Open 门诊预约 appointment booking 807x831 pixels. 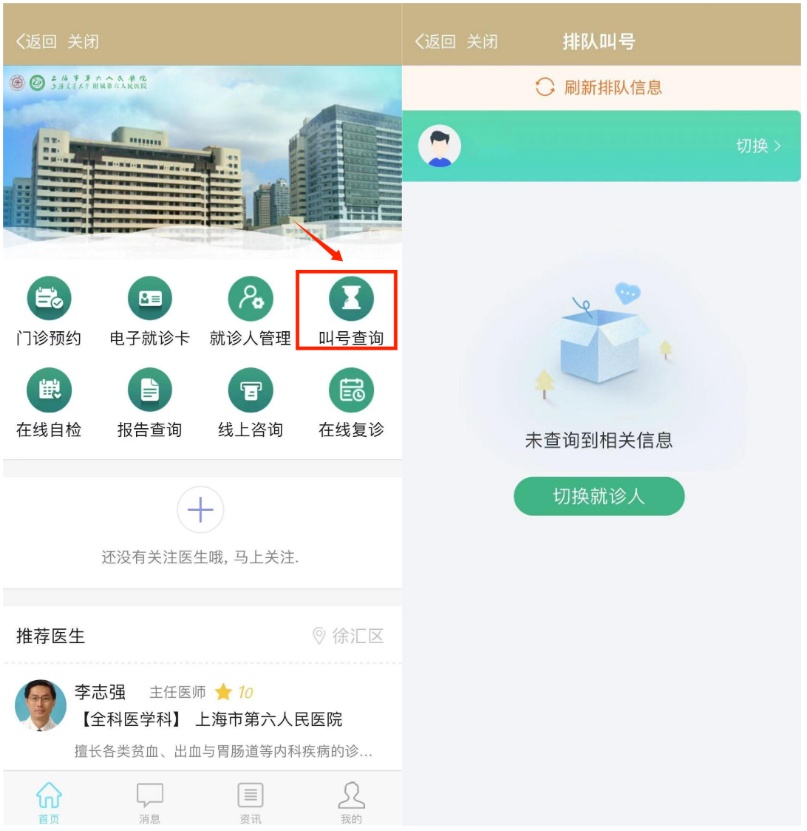pyautogui.click(x=49, y=311)
